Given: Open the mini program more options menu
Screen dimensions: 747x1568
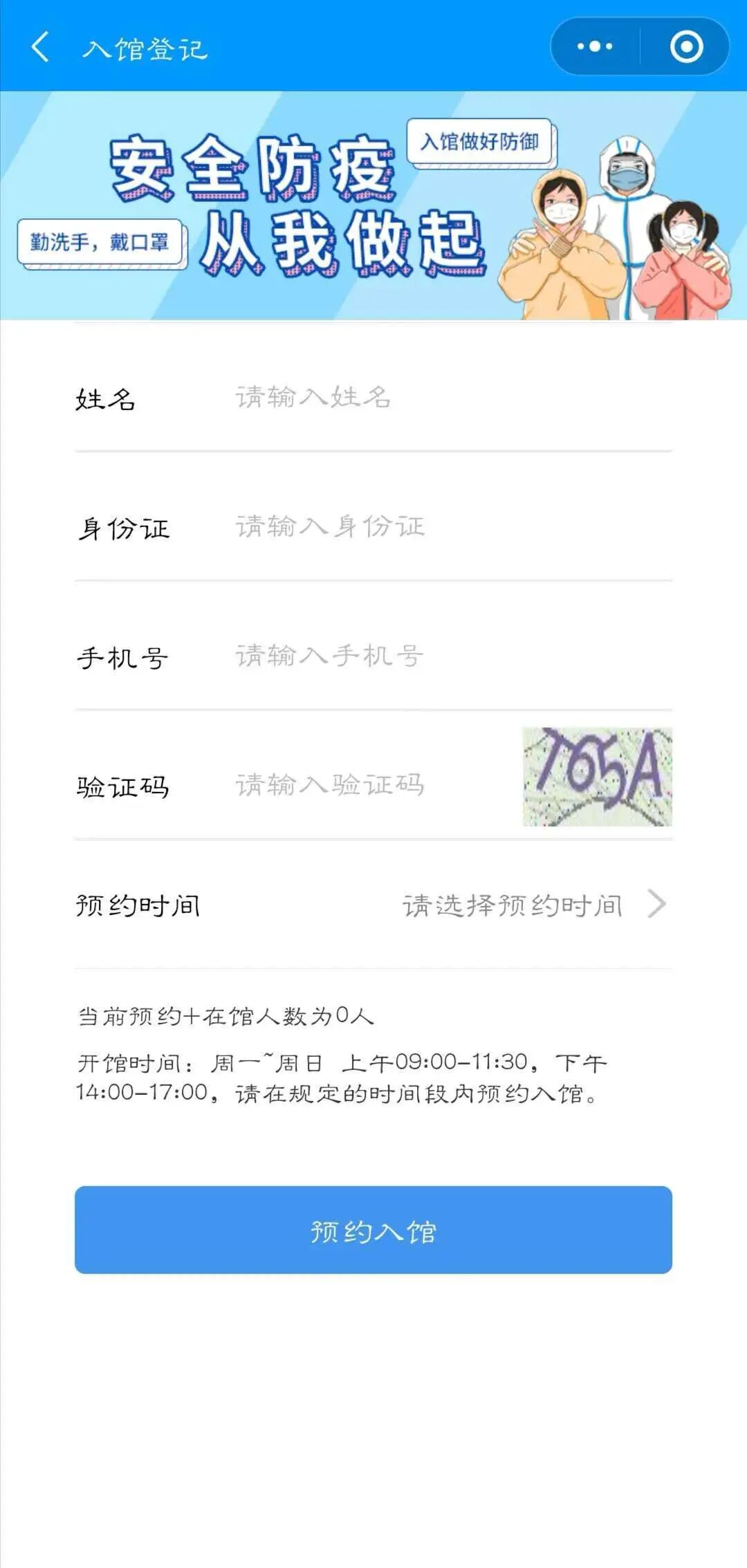Looking at the screenshot, I should pos(595,47).
